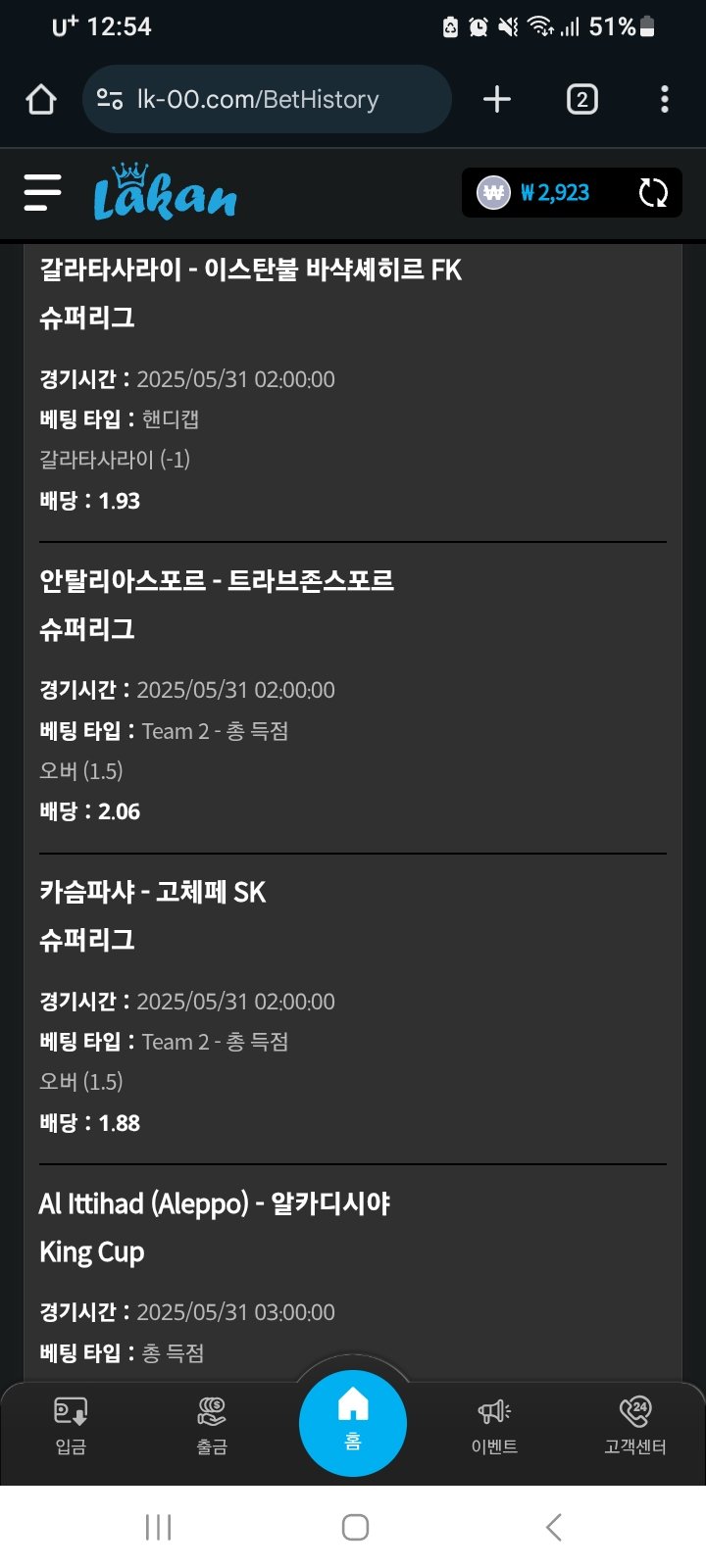This screenshot has height=1568, width=706.
Task: Tap the browser home icon
Action: [41, 99]
